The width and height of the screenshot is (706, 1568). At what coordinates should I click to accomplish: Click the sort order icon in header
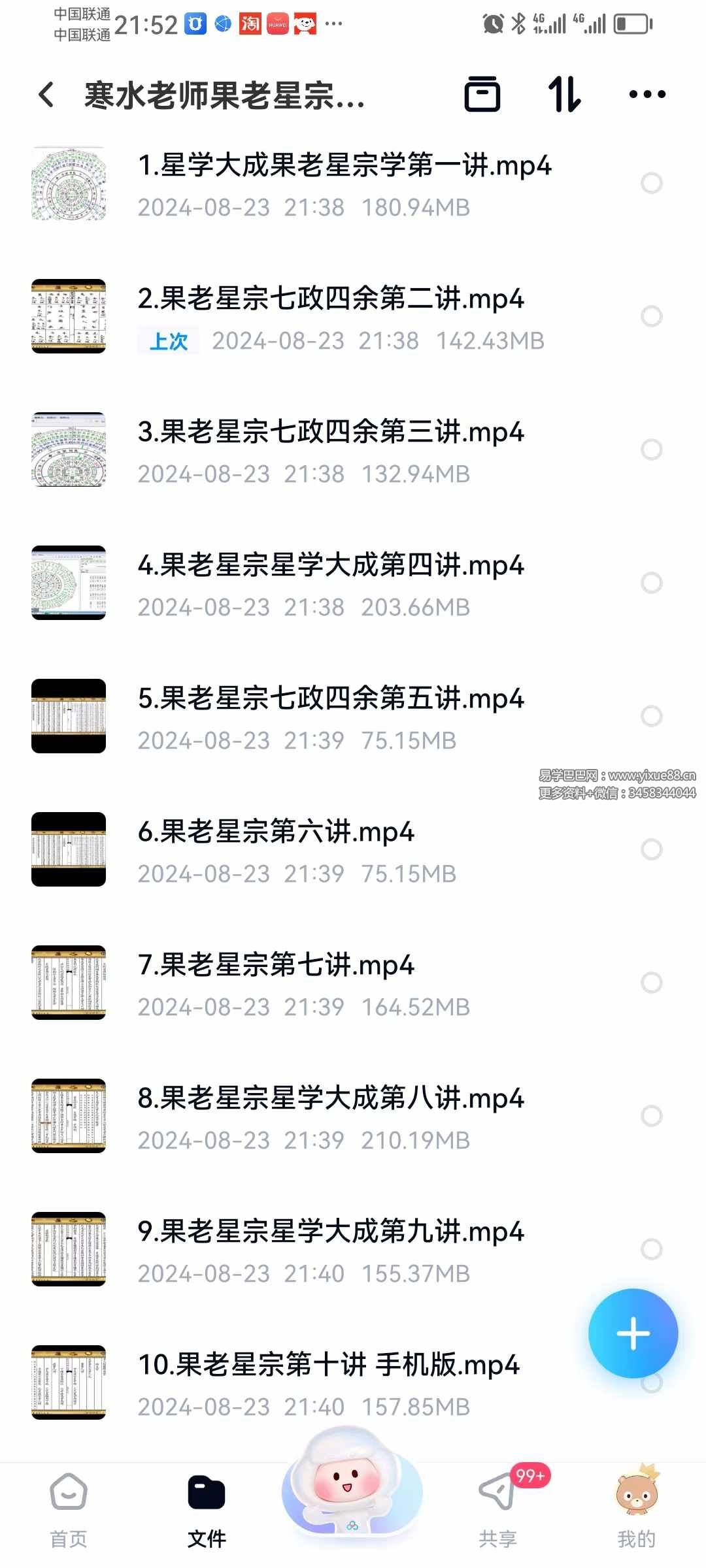point(565,95)
